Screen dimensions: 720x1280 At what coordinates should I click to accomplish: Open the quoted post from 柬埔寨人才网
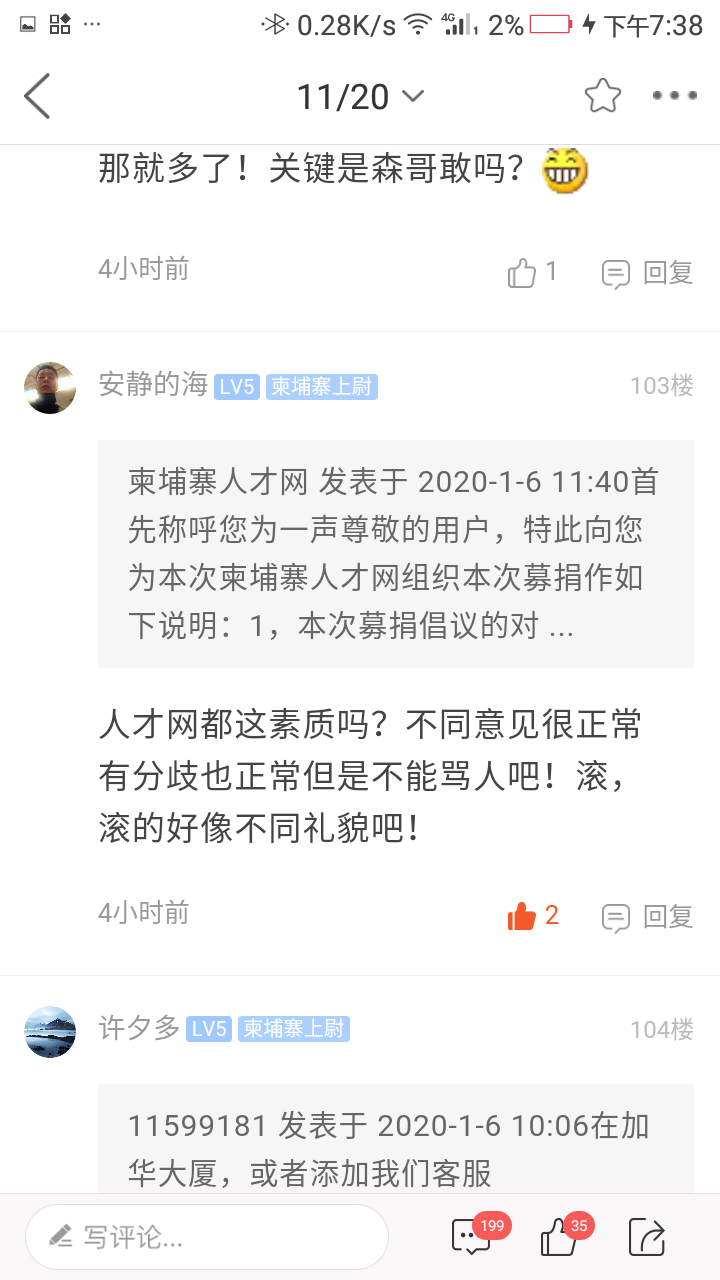[x=395, y=553]
